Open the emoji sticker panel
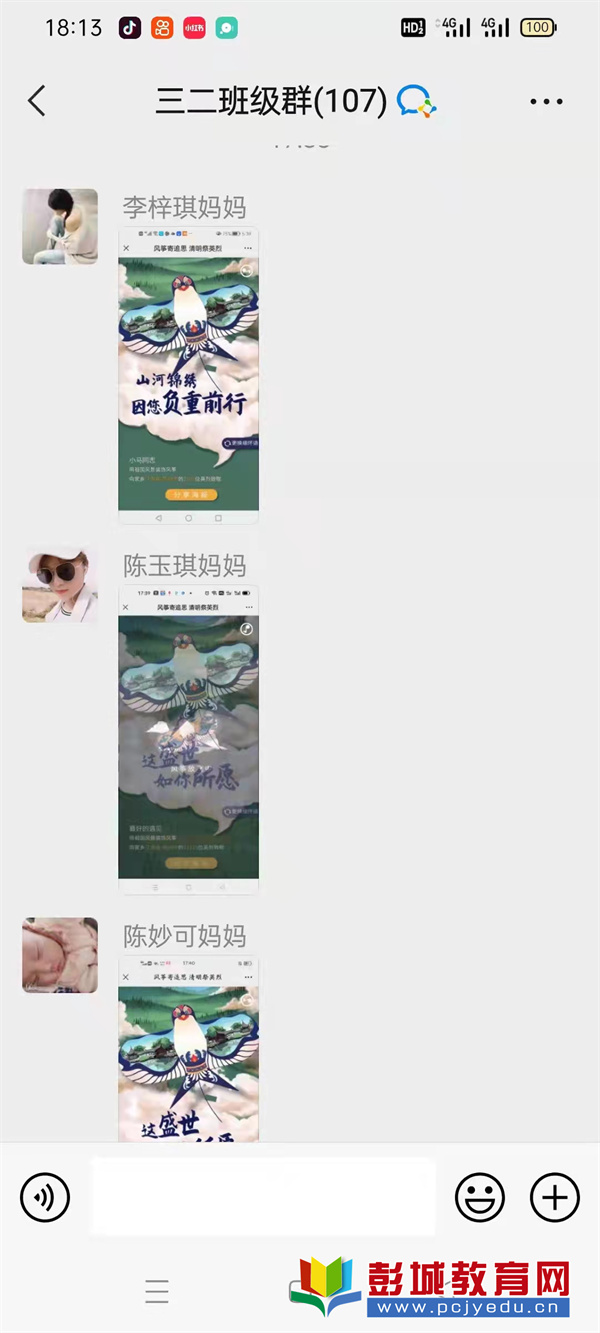The width and height of the screenshot is (600, 1333). tap(480, 1196)
